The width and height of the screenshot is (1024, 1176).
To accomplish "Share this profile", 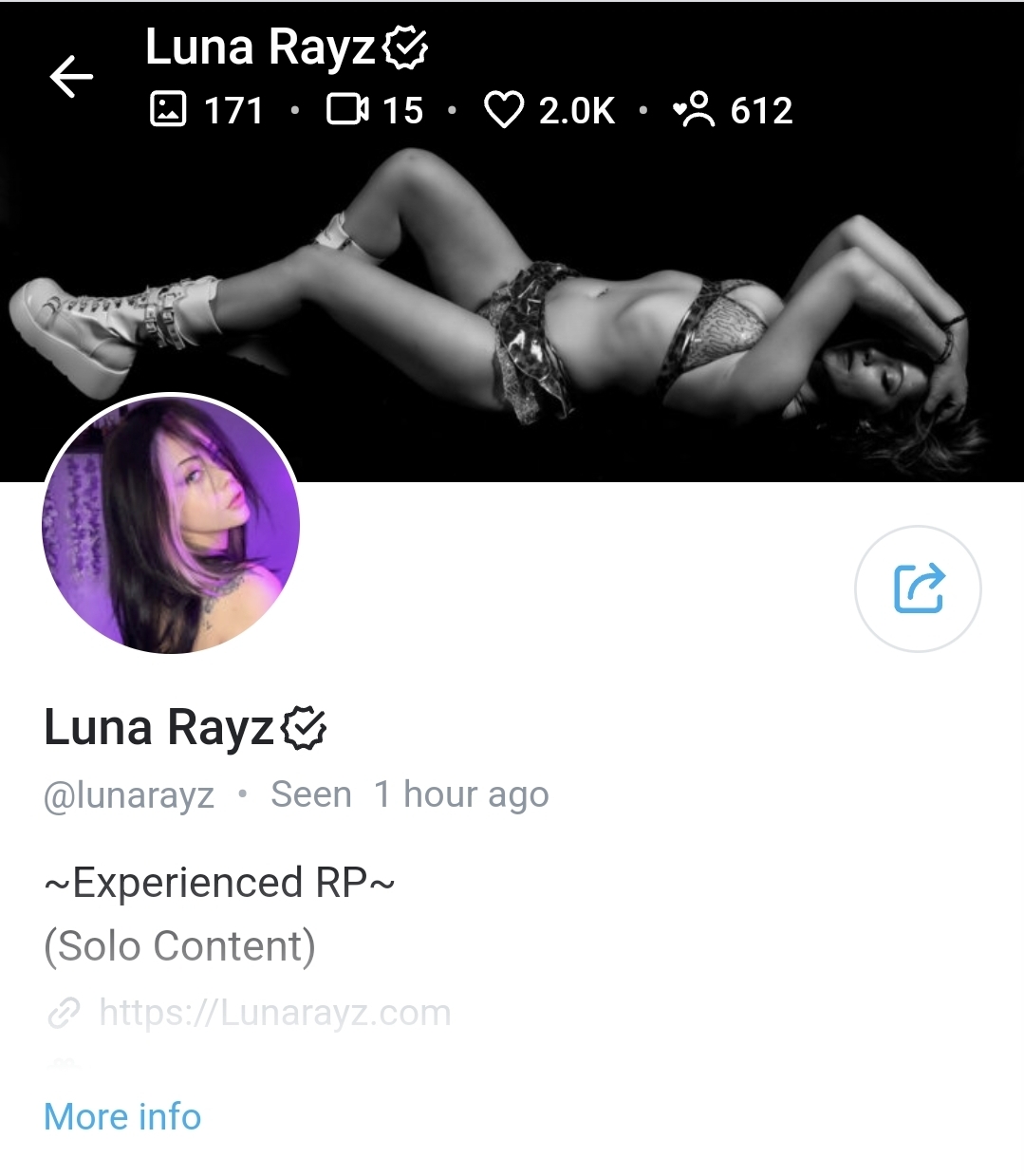I will point(918,588).
